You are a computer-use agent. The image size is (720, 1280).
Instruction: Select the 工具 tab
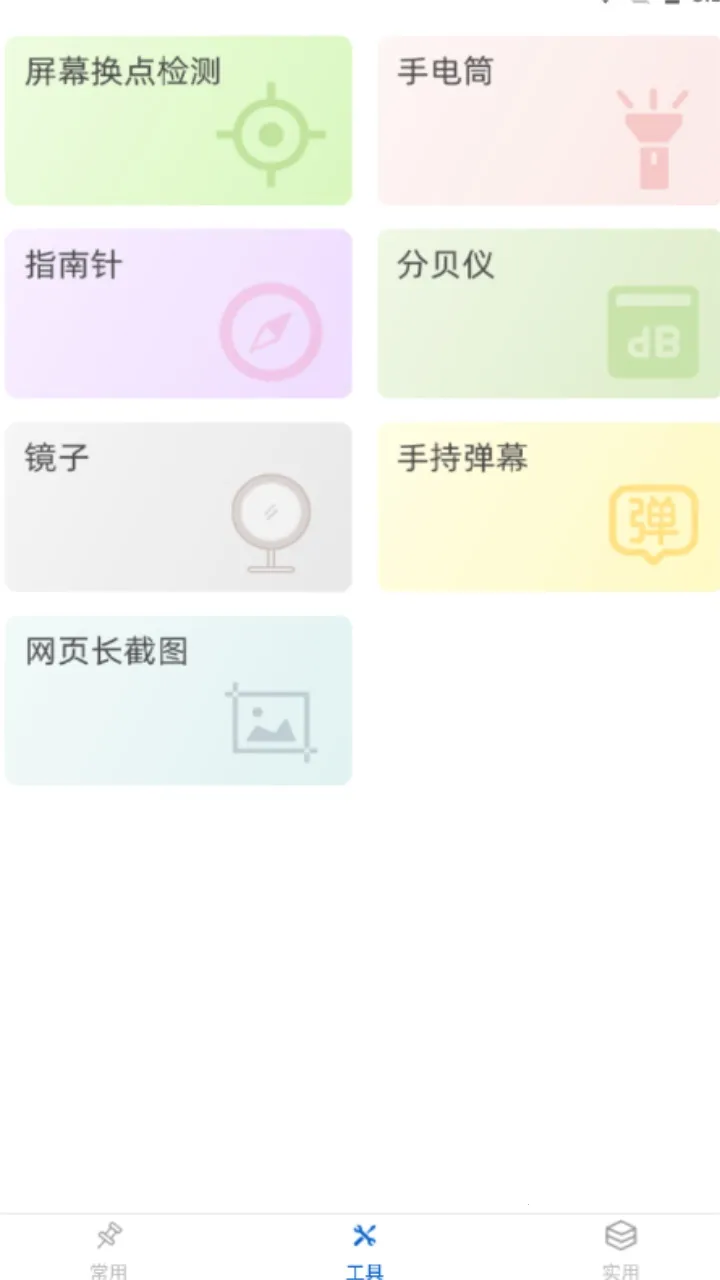(364, 1250)
